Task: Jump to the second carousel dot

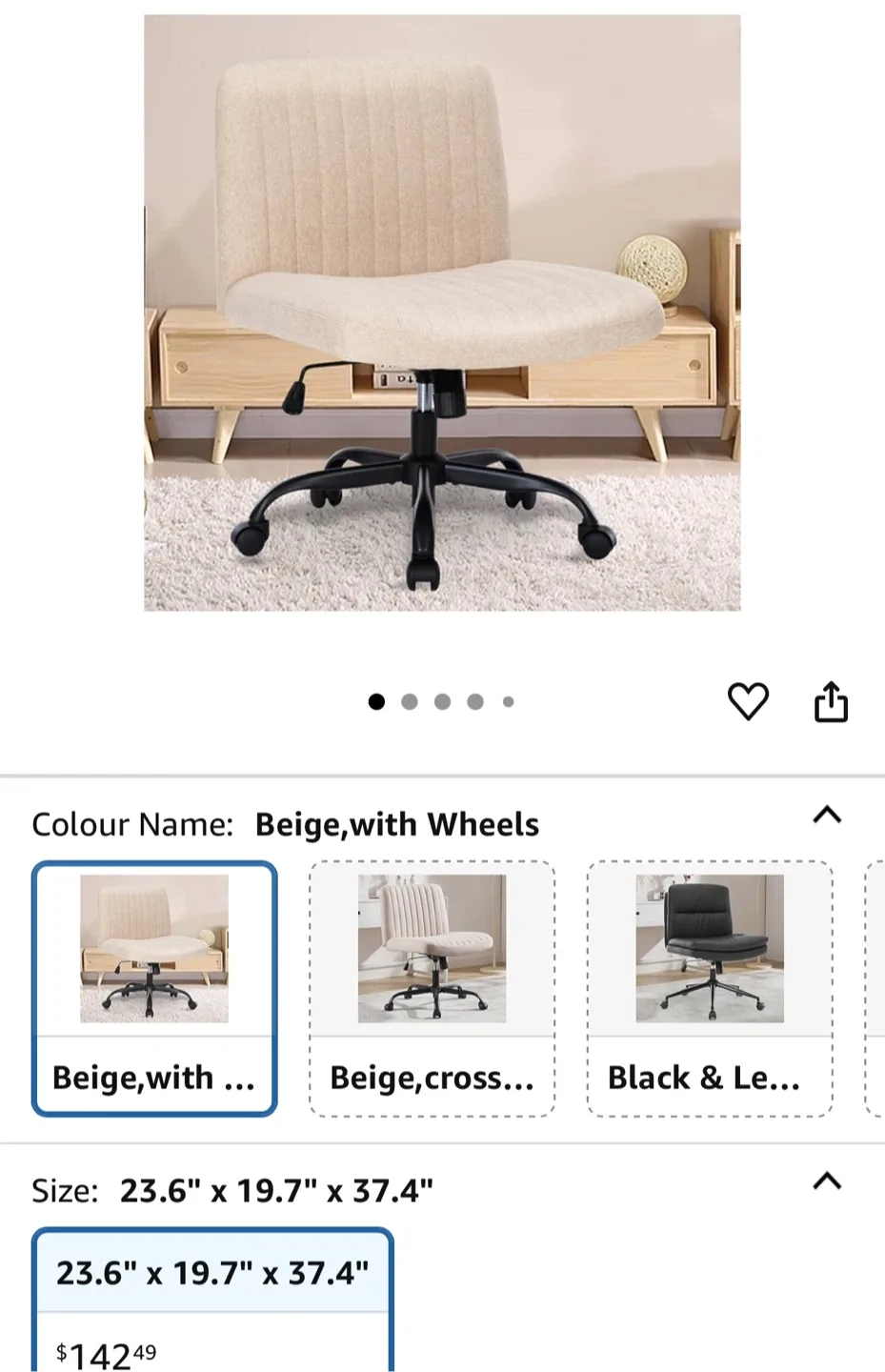Action: pyautogui.click(x=410, y=701)
